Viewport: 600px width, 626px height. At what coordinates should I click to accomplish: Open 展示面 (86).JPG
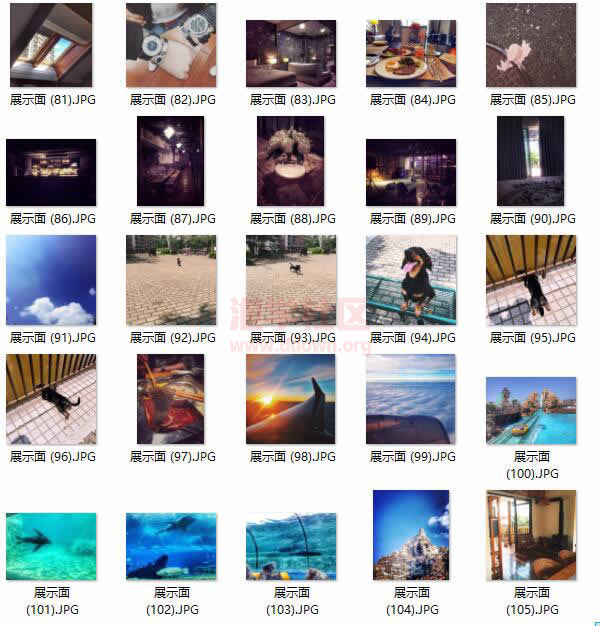[x=51, y=172]
